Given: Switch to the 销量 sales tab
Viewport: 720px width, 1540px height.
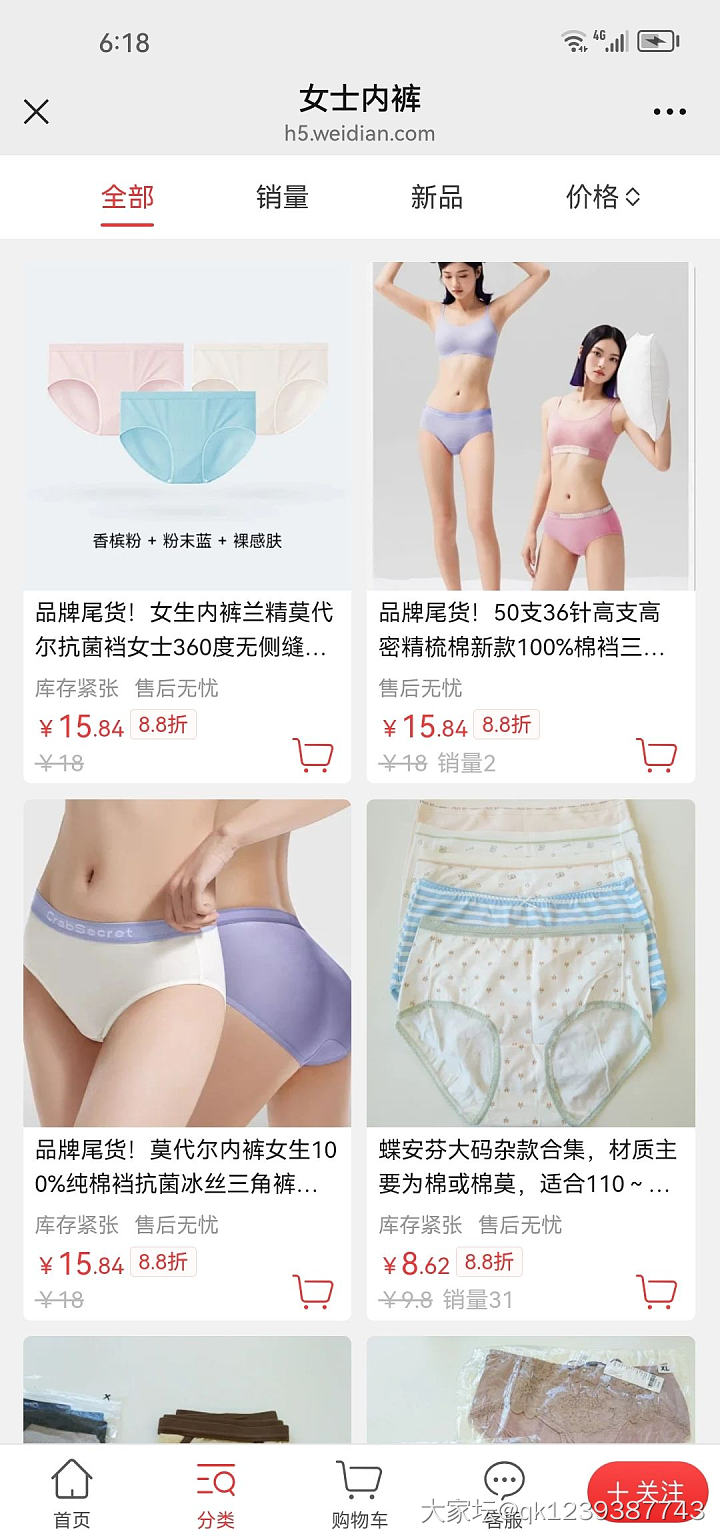Looking at the screenshot, I should [x=281, y=197].
